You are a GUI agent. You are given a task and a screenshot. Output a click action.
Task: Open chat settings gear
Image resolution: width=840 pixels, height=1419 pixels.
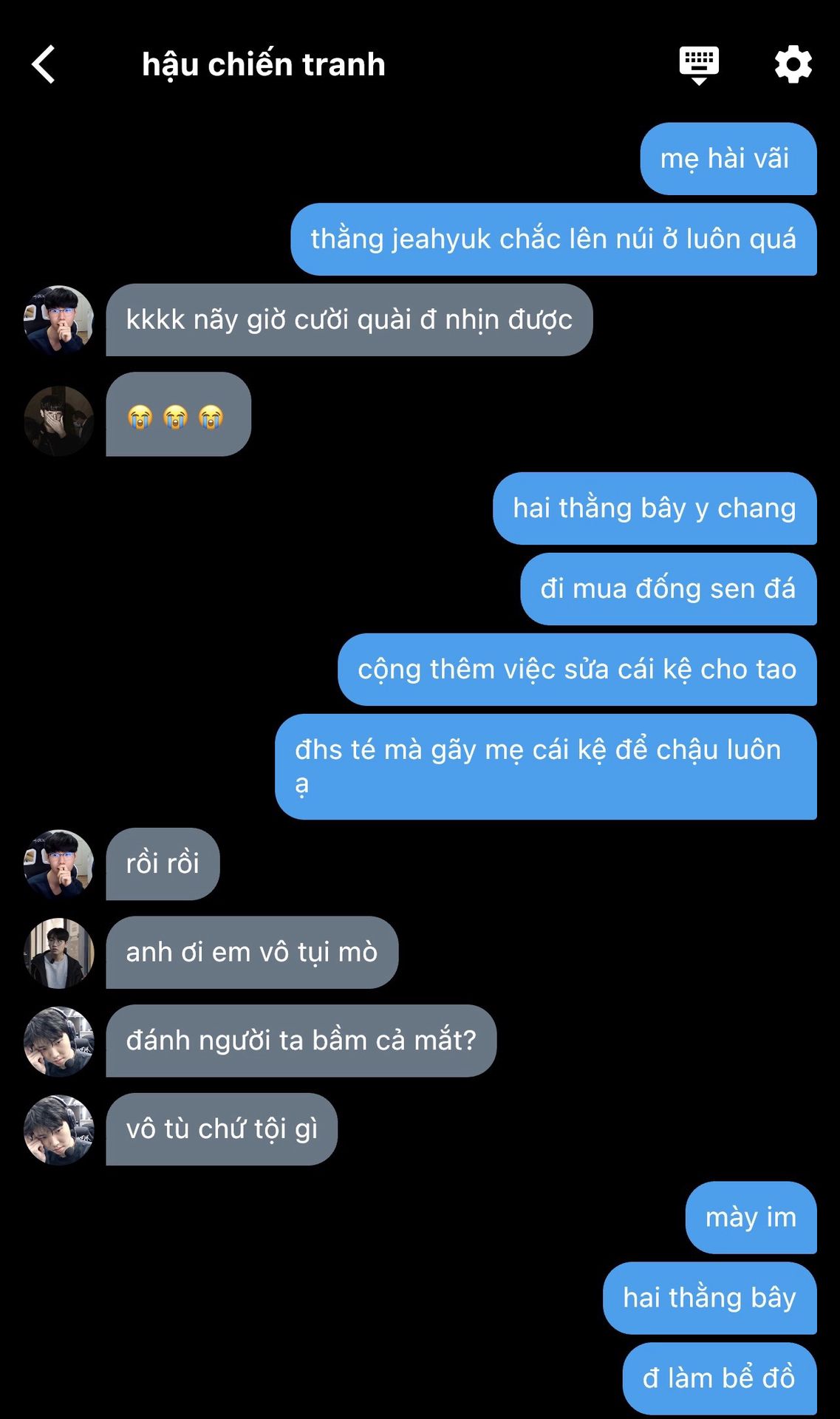pyautogui.click(x=793, y=64)
